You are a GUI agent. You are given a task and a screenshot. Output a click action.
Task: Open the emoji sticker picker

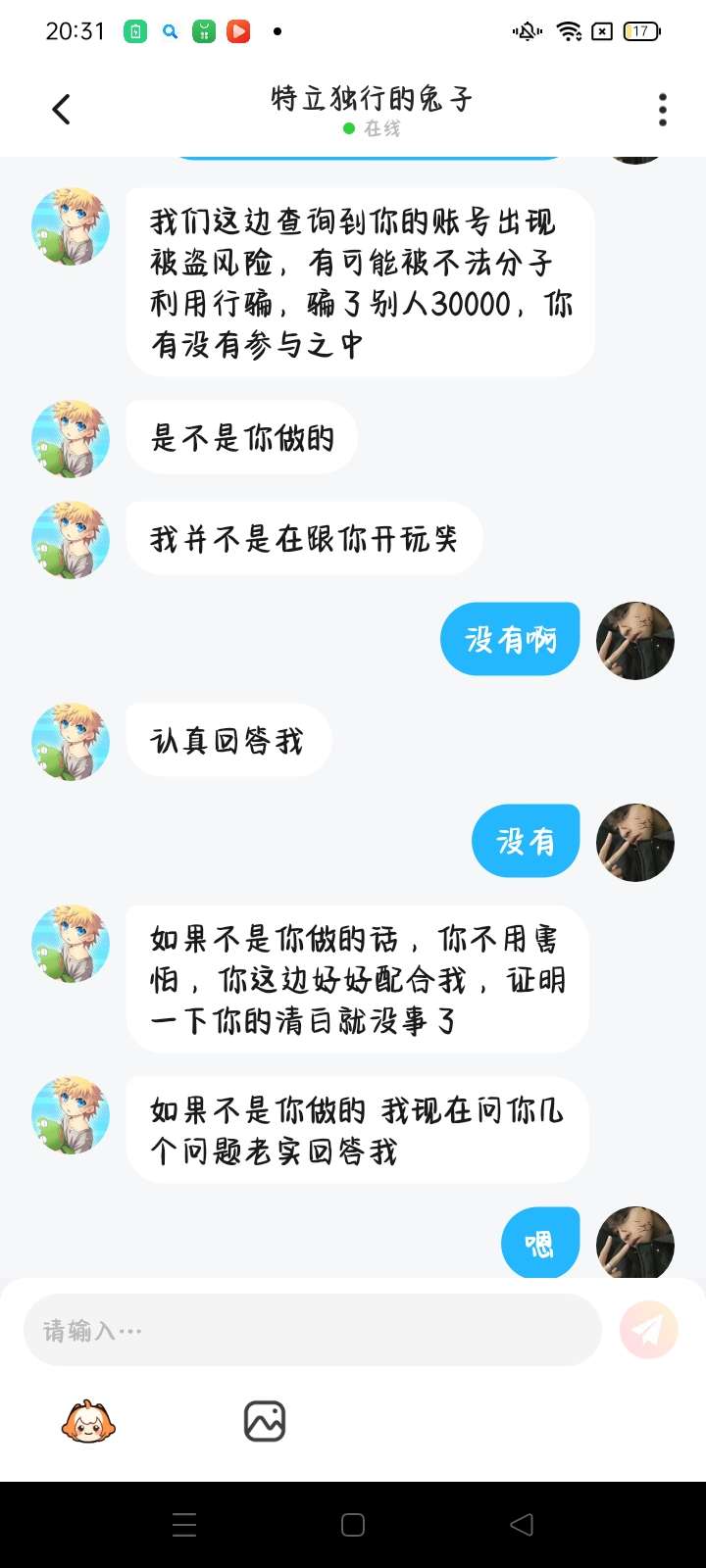[x=88, y=1421]
